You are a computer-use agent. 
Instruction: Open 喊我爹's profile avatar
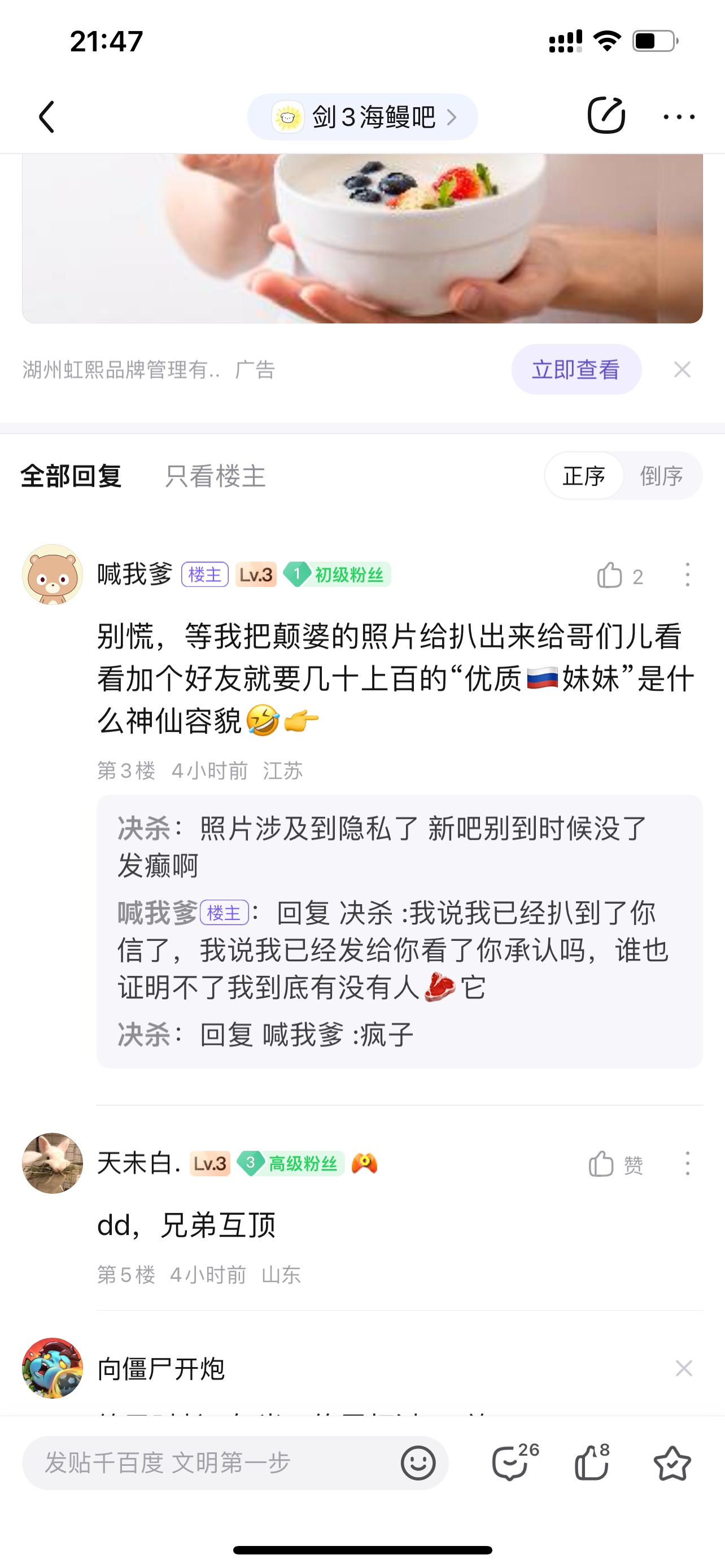[53, 575]
